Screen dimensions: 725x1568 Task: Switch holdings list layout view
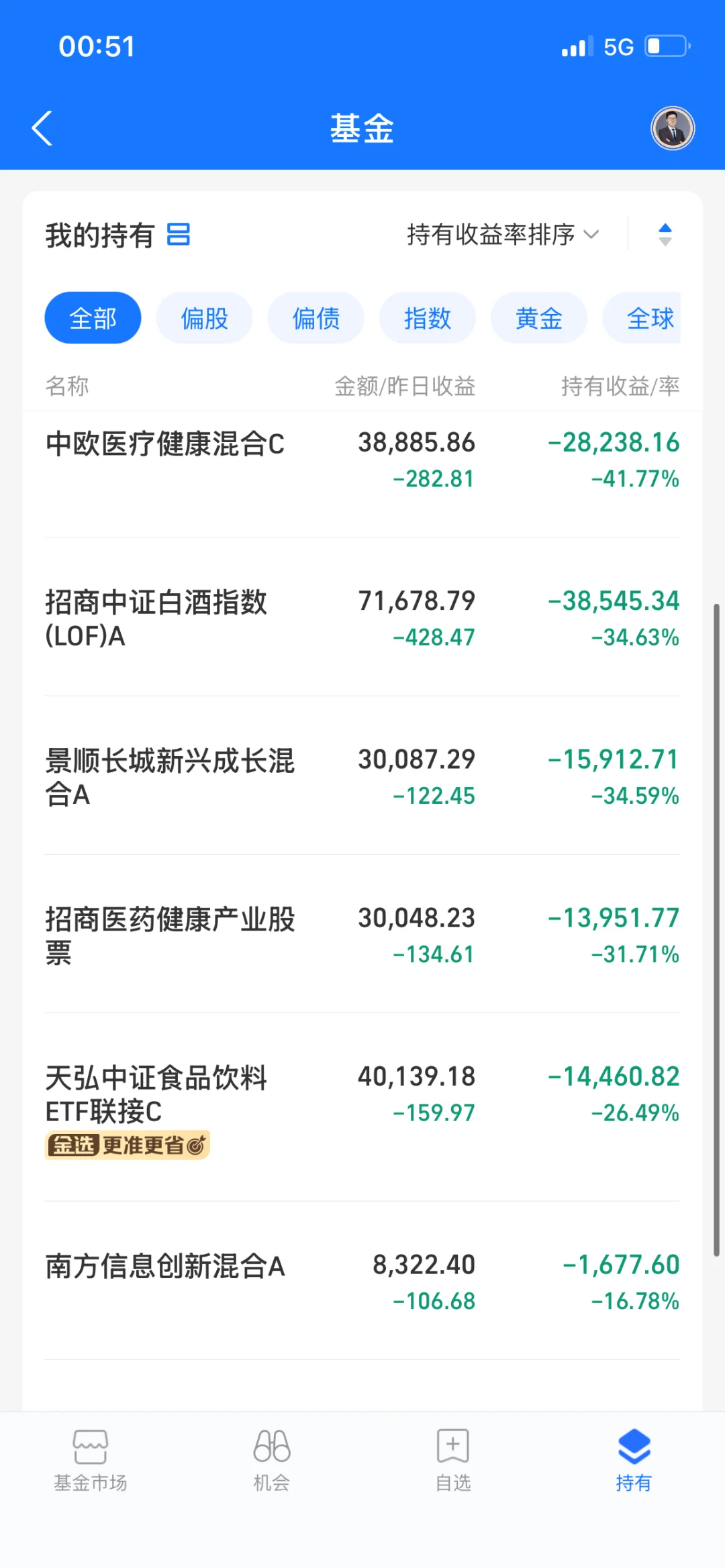(179, 235)
